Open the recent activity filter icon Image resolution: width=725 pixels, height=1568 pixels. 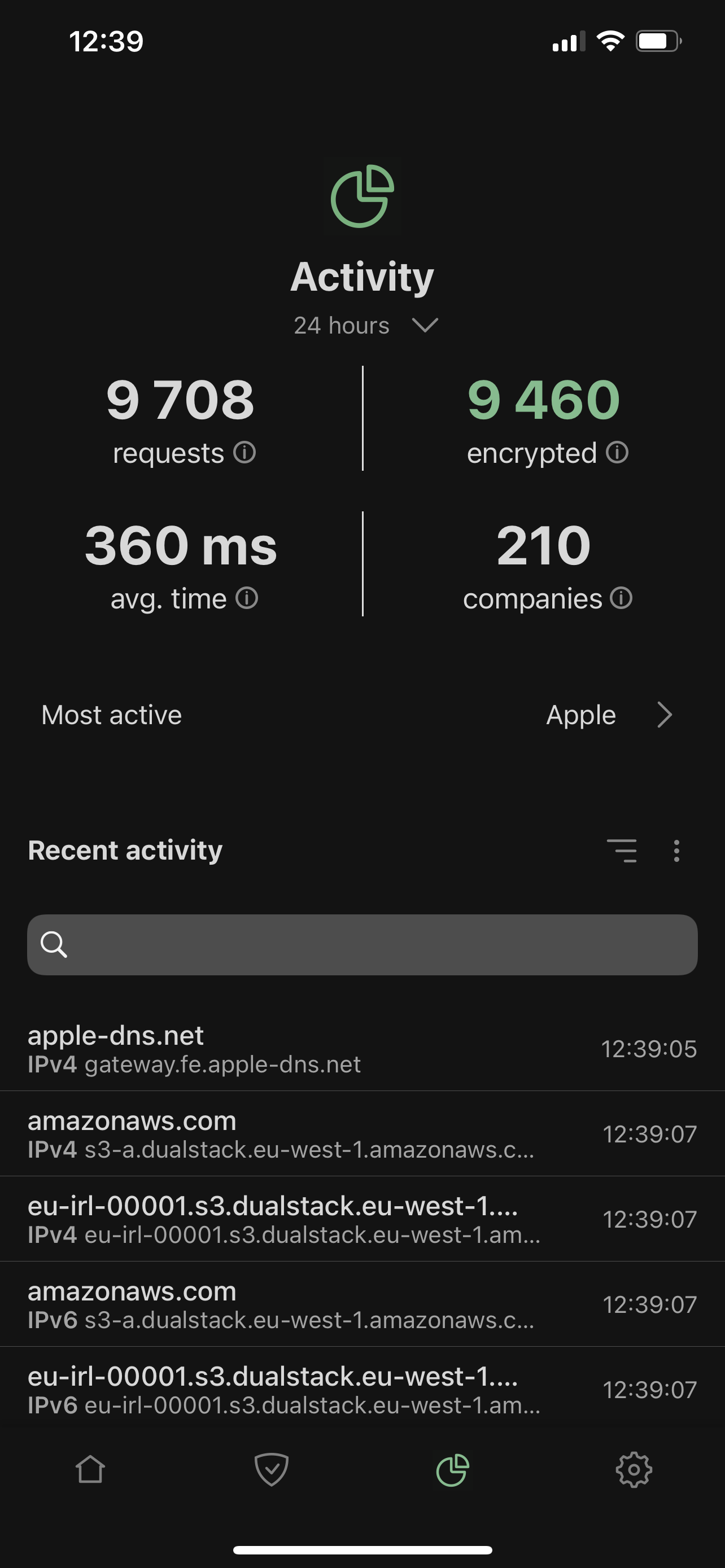622,851
